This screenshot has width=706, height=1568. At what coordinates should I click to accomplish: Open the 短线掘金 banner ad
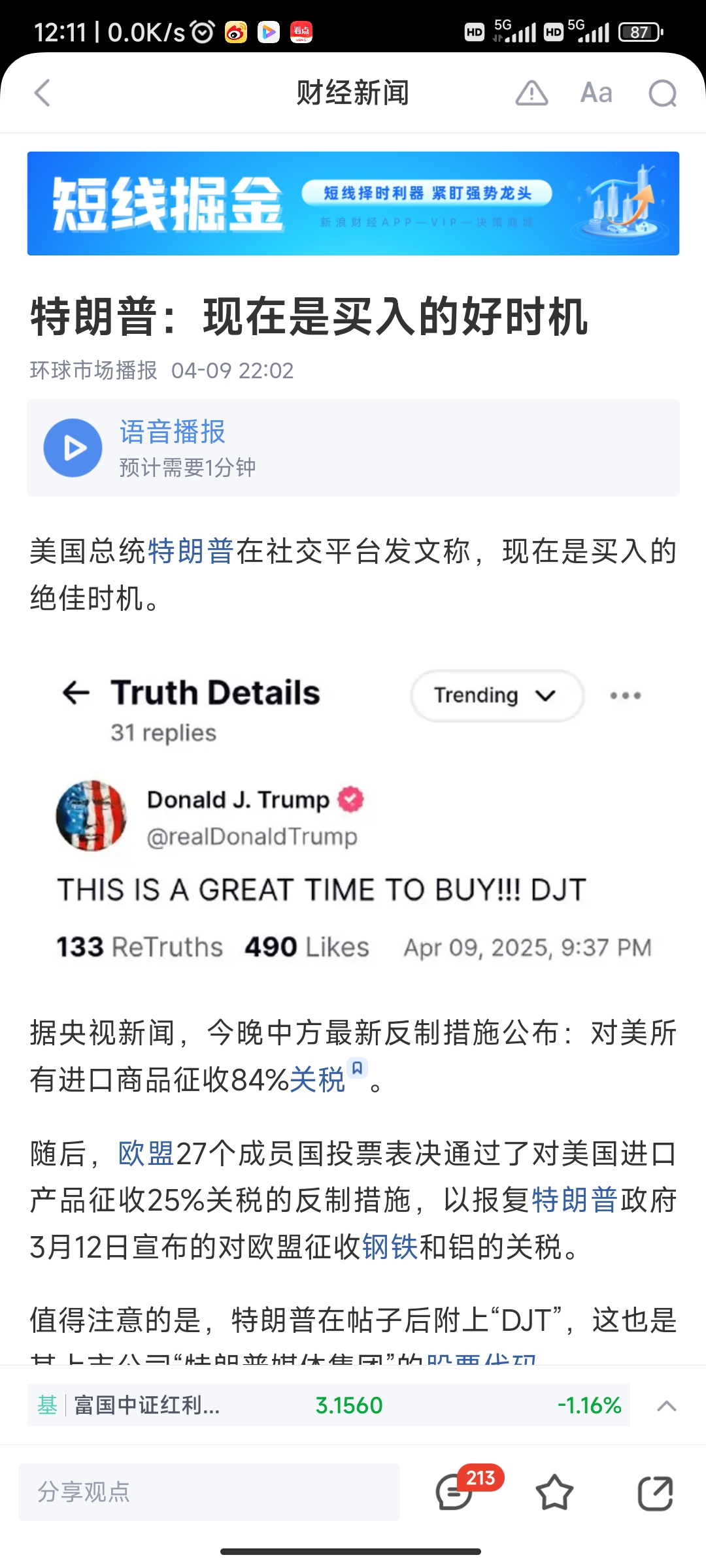click(x=353, y=203)
